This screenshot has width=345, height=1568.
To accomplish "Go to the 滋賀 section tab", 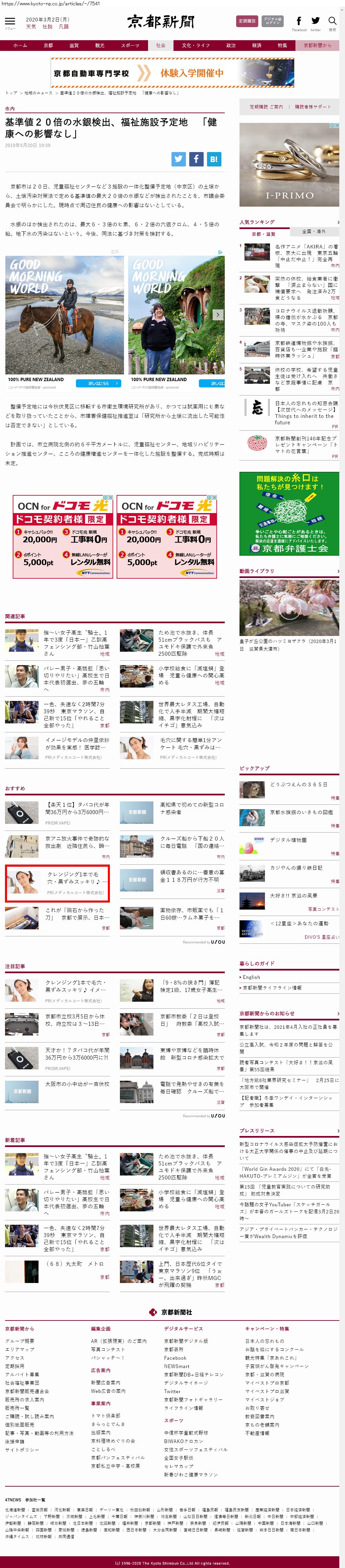I will (74, 45).
